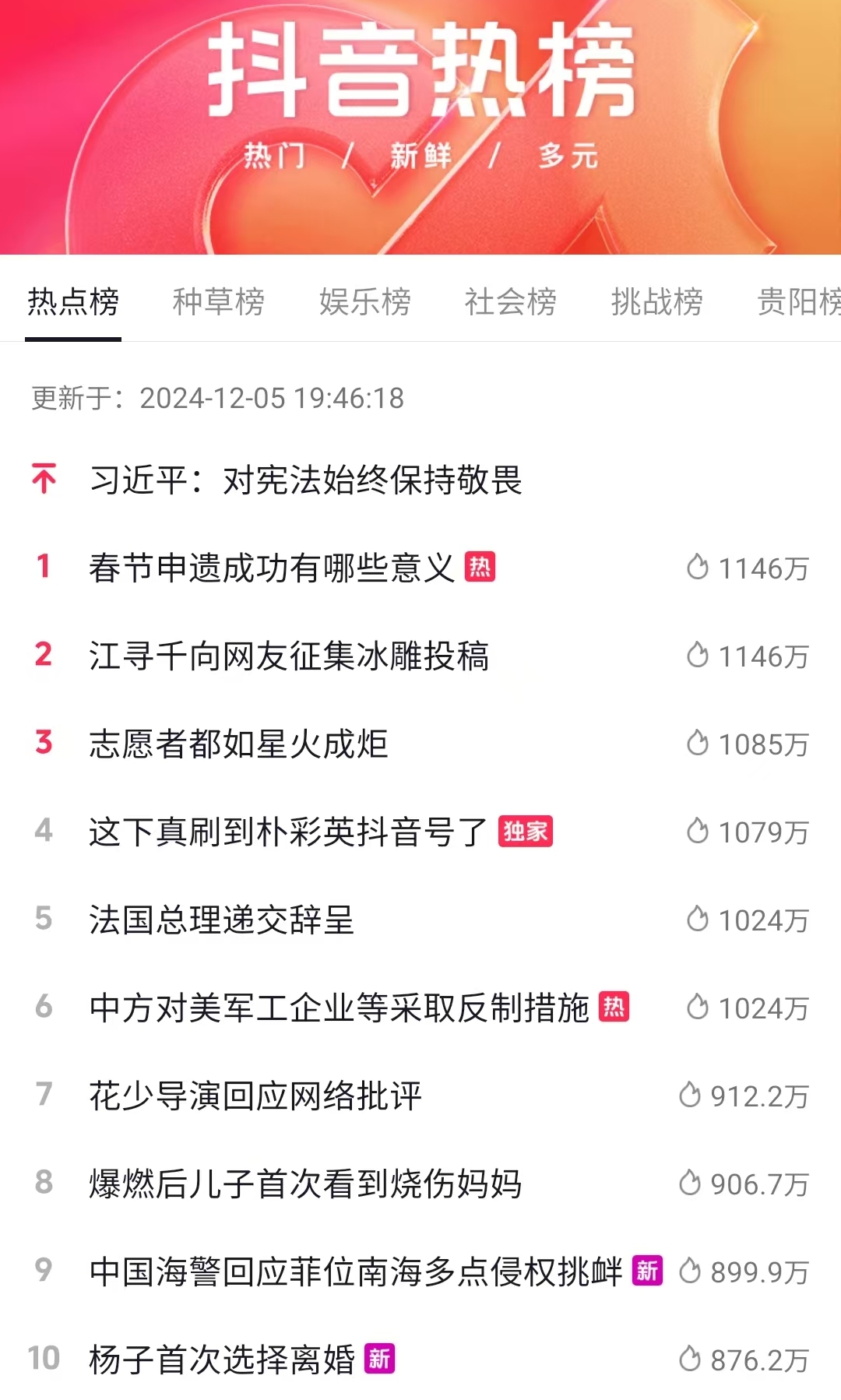Switch to the 娱乐榜 tab
This screenshot has height=1400, width=841.
(364, 302)
